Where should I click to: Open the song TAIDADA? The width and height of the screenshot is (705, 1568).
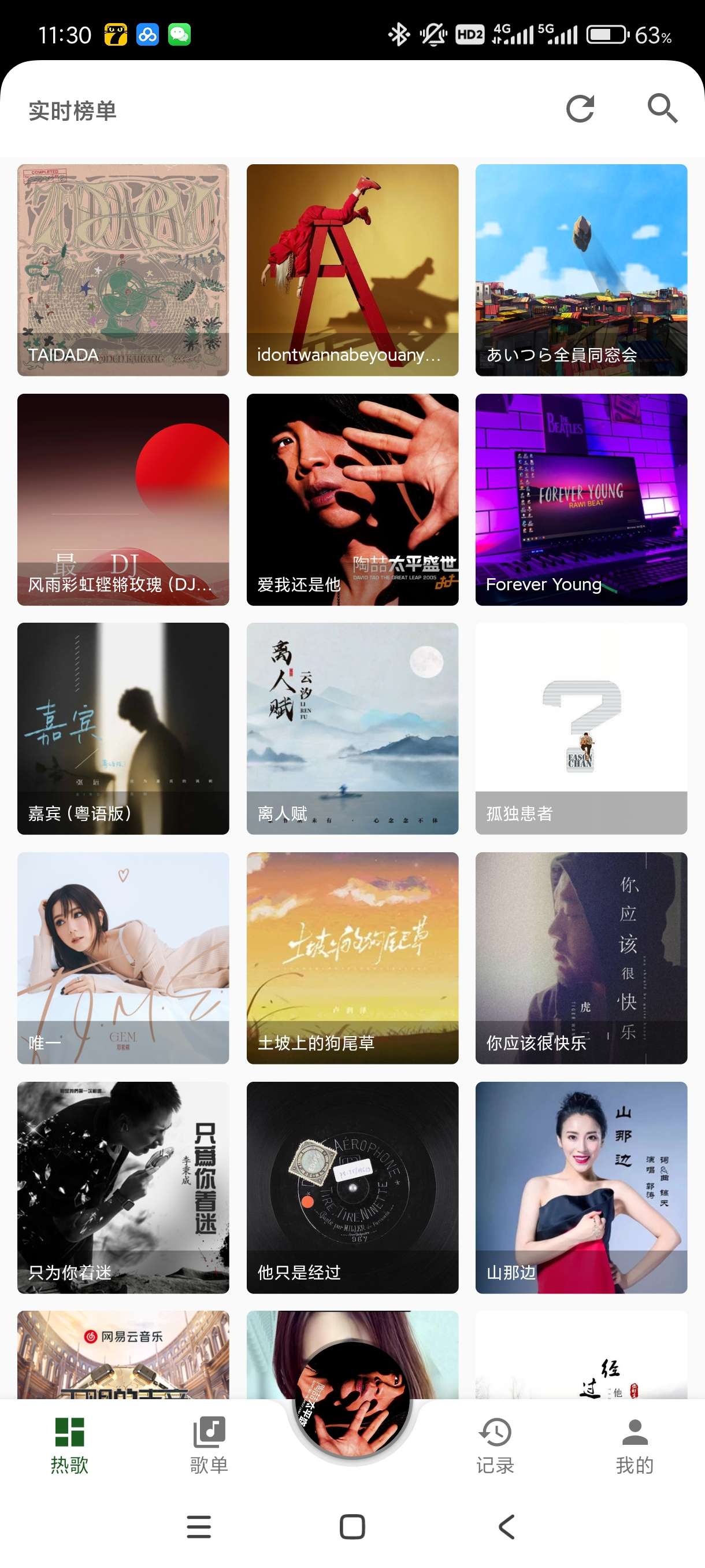(x=123, y=269)
